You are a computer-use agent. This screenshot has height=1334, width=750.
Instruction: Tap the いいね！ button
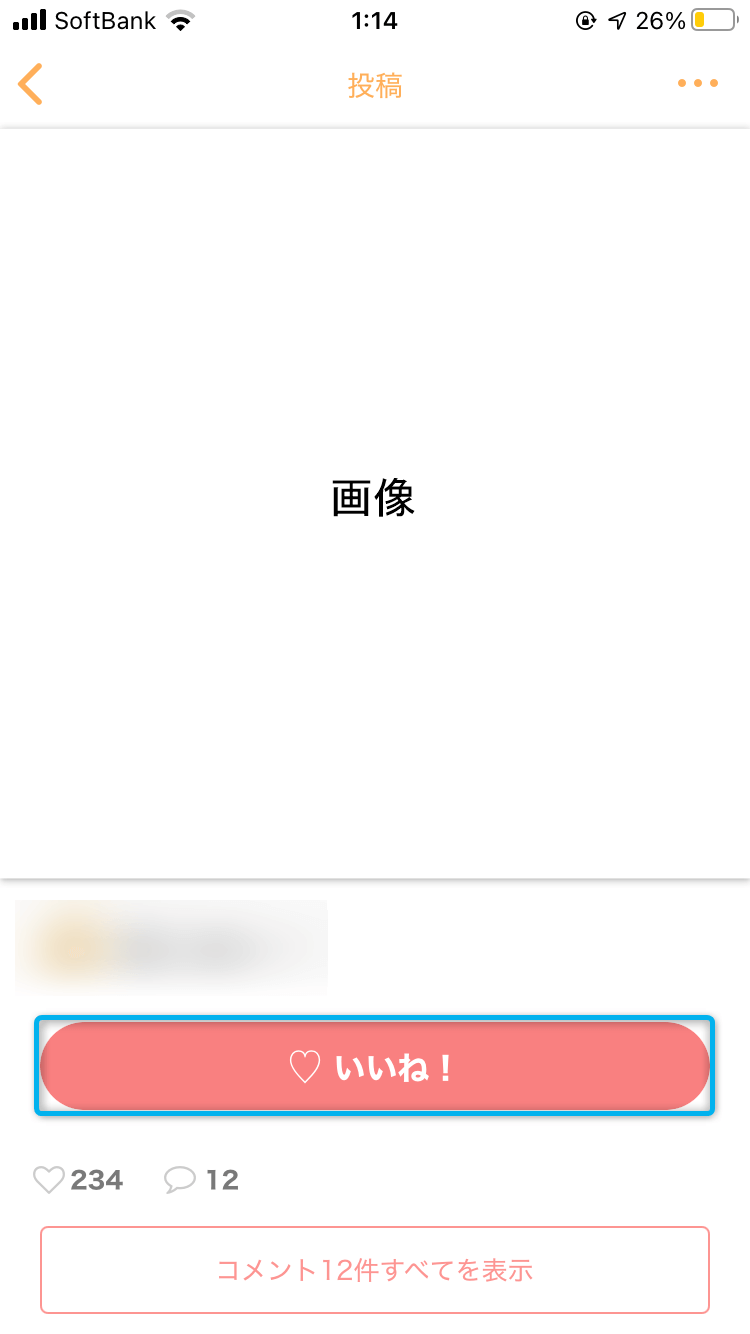pos(375,1066)
